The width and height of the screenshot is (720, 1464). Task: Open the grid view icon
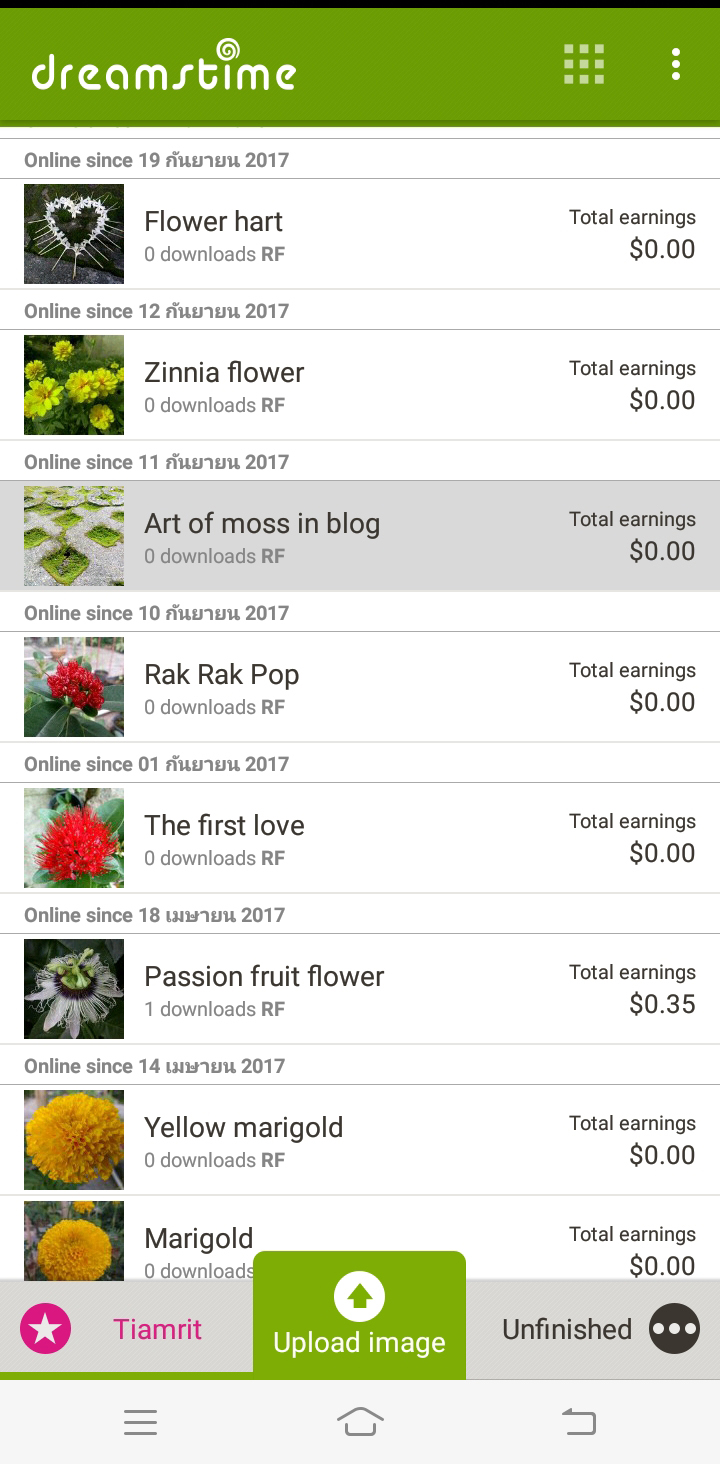click(x=584, y=64)
